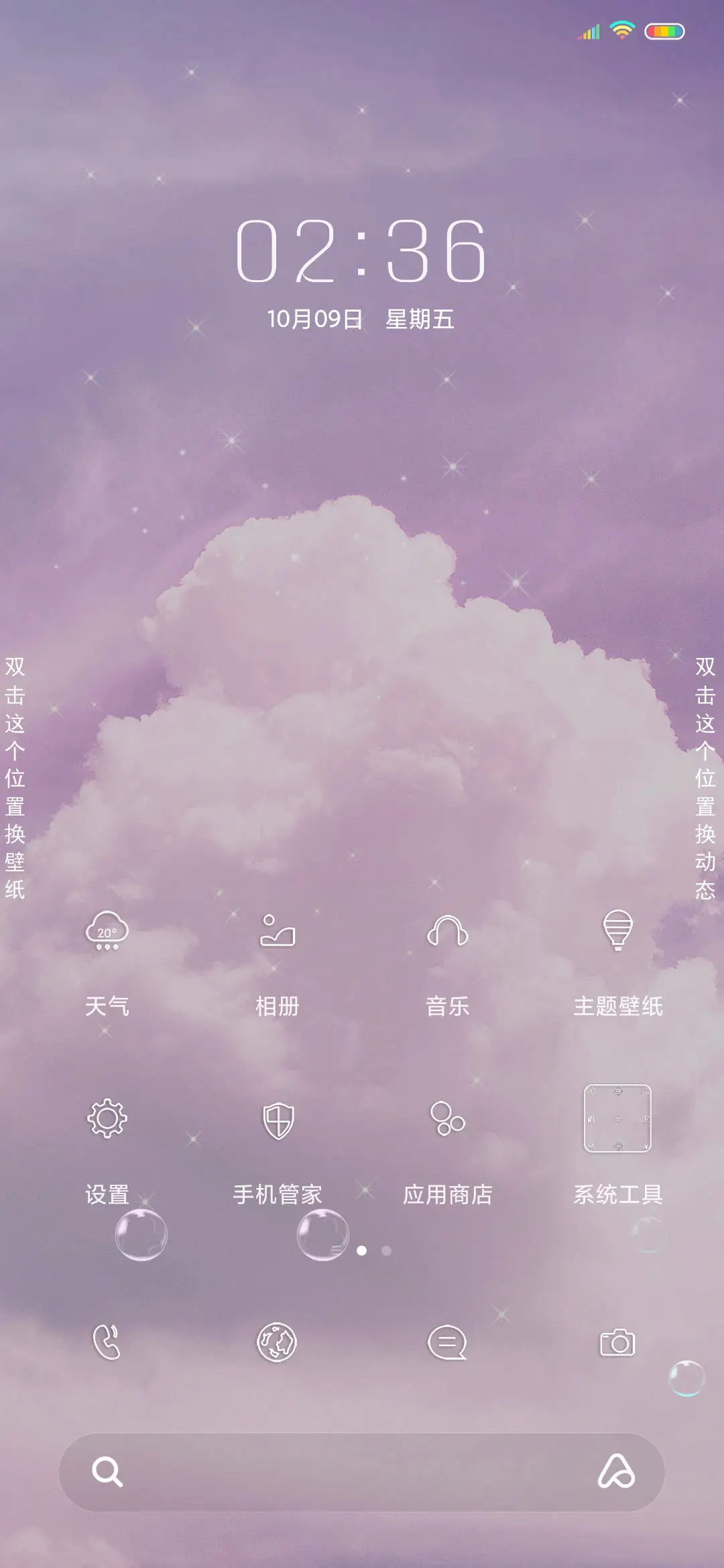The height and width of the screenshot is (1568, 724).
Task: Open the 天气 Weather app
Action: 107,931
